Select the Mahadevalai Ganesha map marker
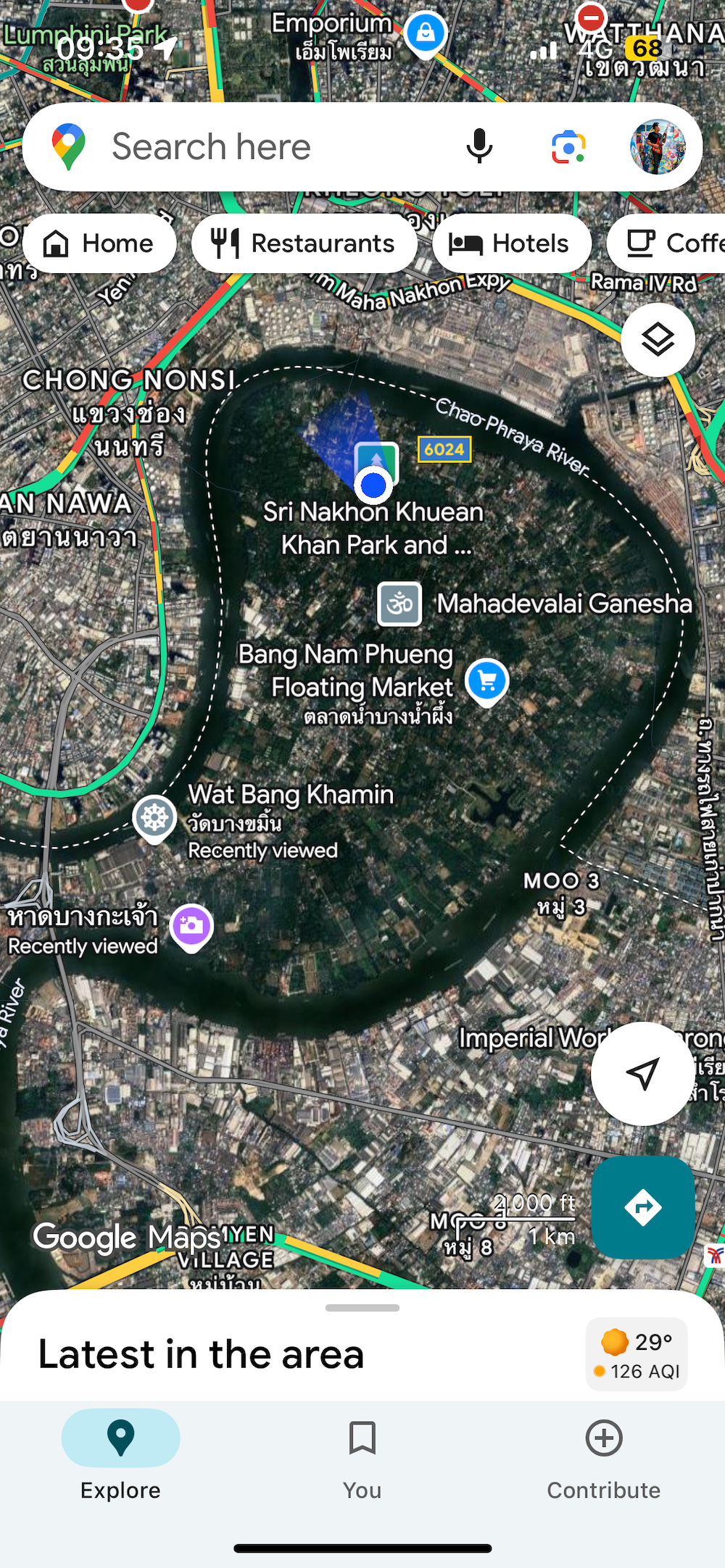Viewport: 725px width, 1568px height. 399,603
